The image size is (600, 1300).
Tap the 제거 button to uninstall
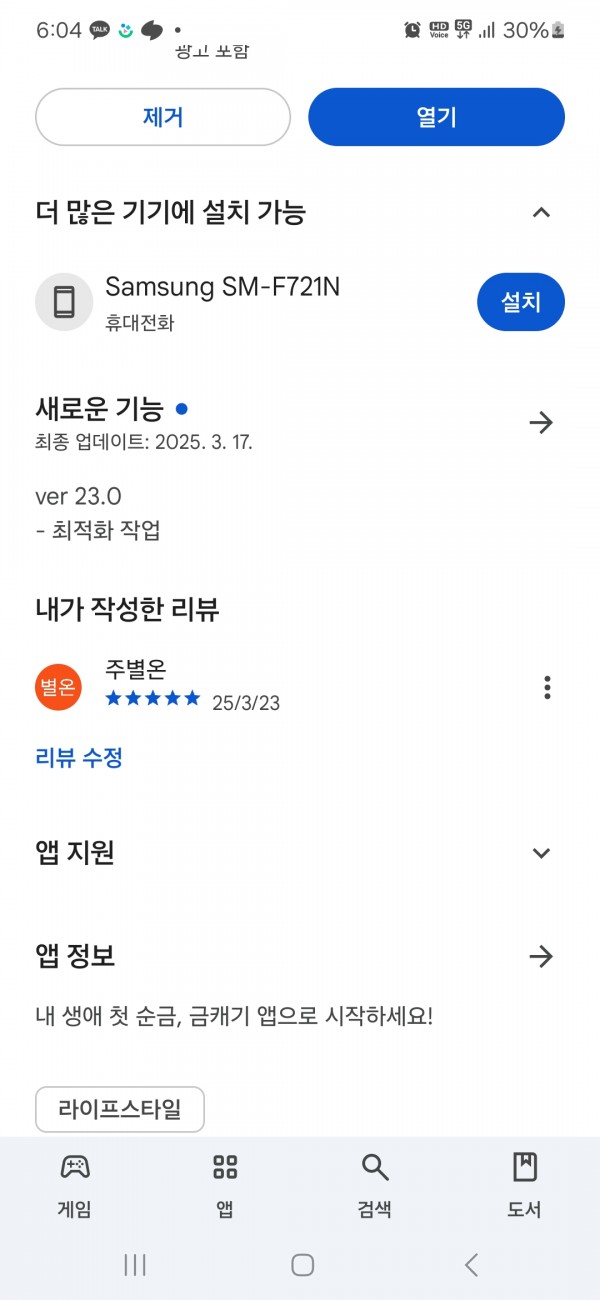click(163, 117)
